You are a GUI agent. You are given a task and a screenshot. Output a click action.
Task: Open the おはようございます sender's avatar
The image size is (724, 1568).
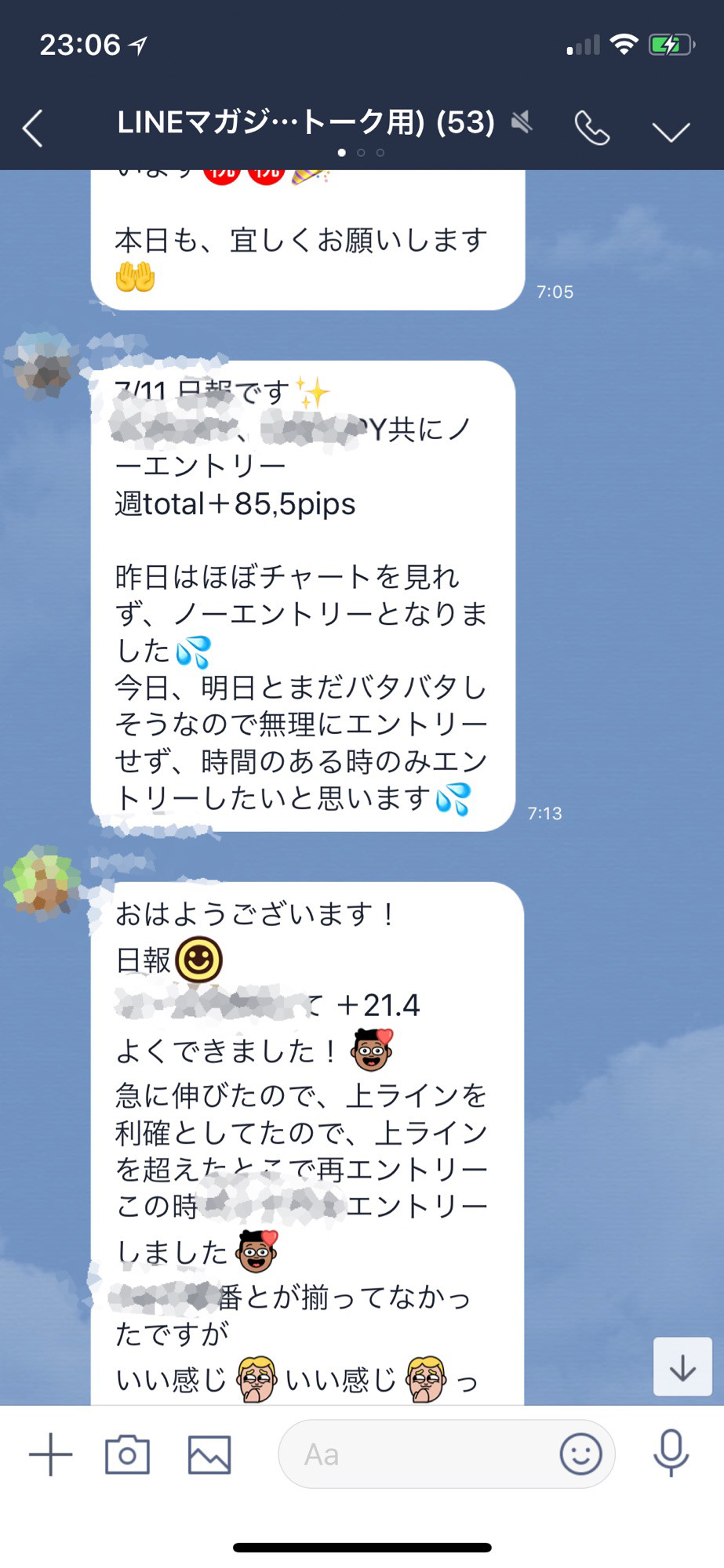pyautogui.click(x=42, y=883)
